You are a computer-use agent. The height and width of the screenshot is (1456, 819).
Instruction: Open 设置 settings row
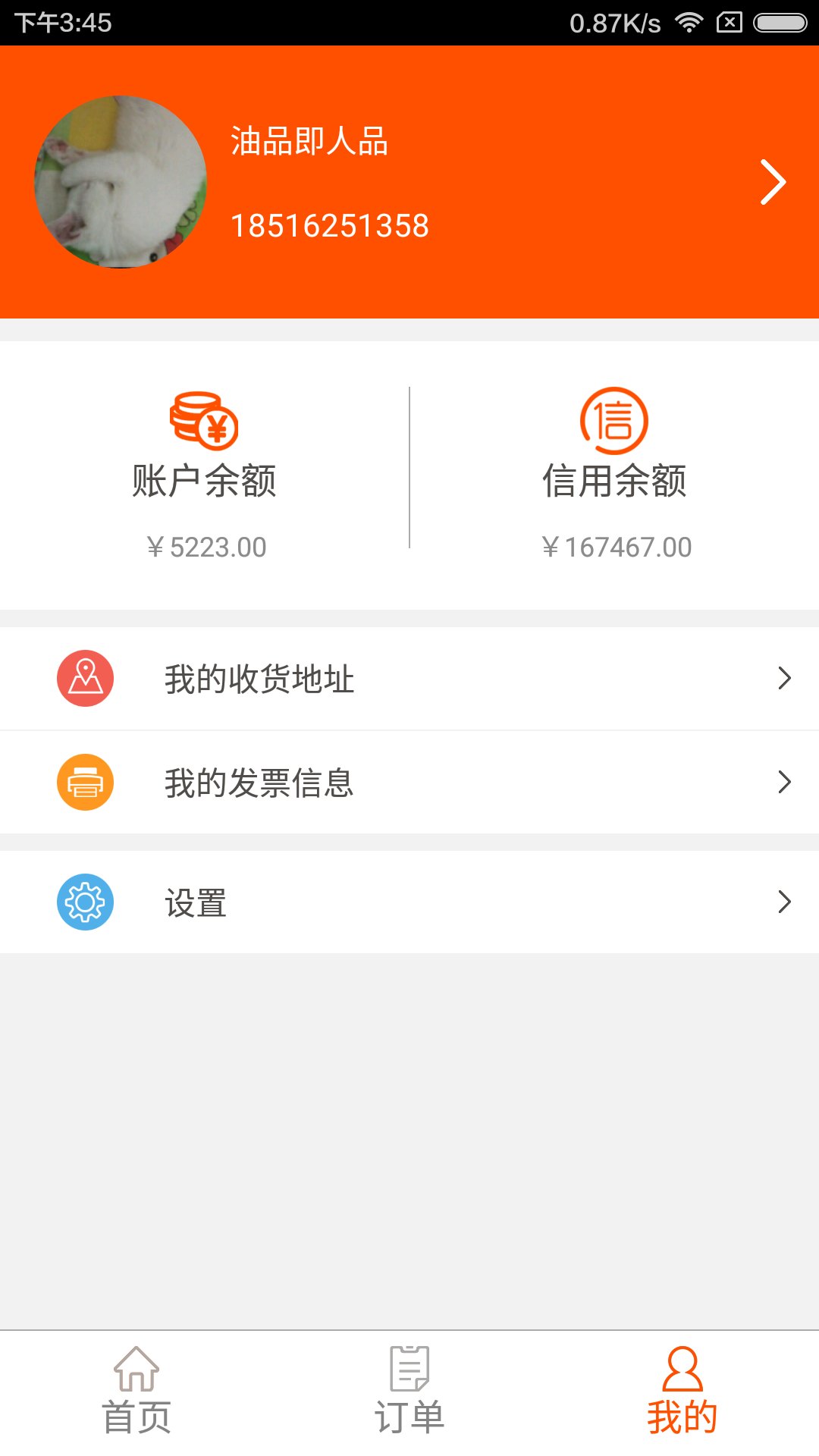pos(409,902)
